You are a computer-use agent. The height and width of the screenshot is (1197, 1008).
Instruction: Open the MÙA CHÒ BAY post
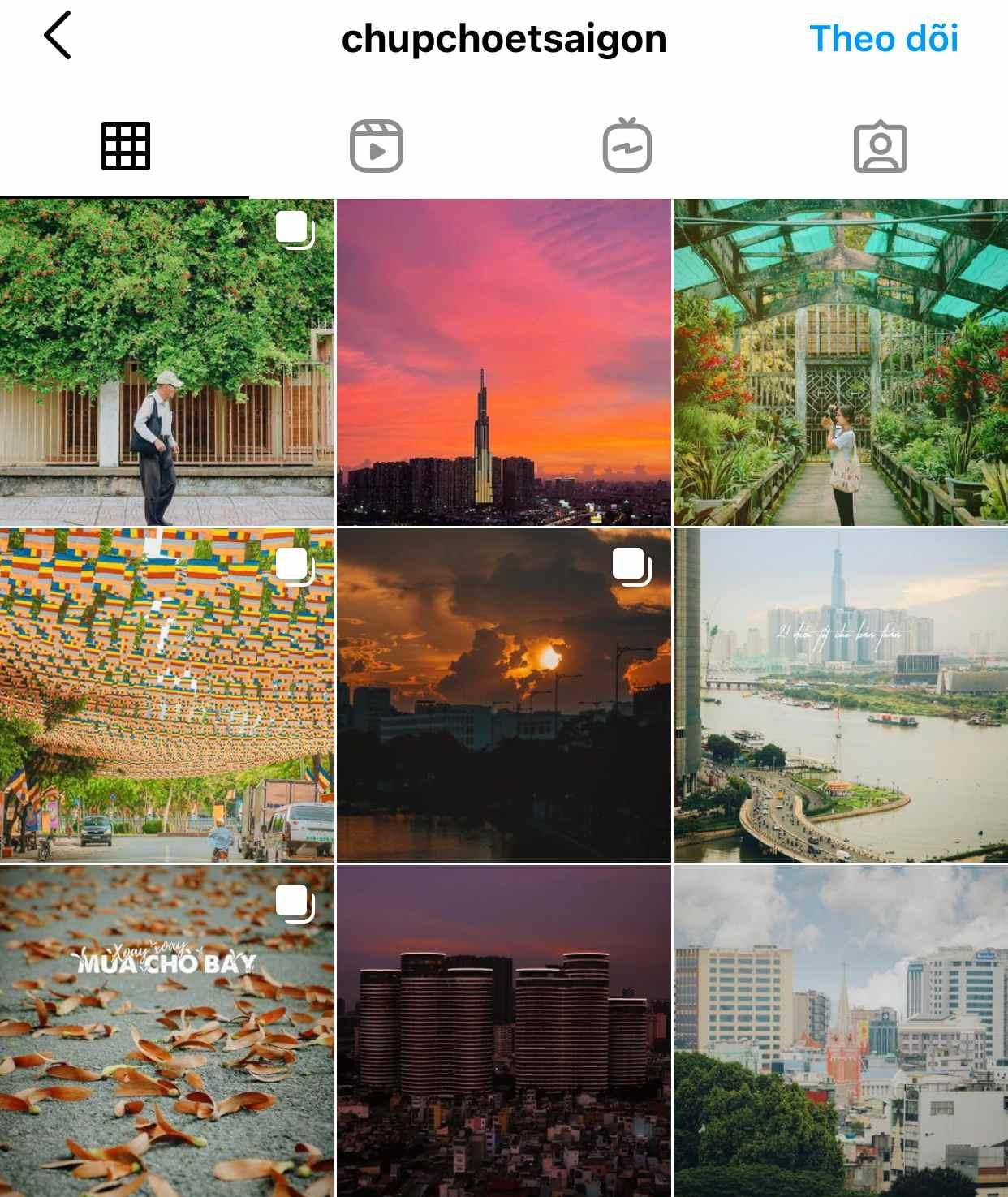coord(166,1031)
